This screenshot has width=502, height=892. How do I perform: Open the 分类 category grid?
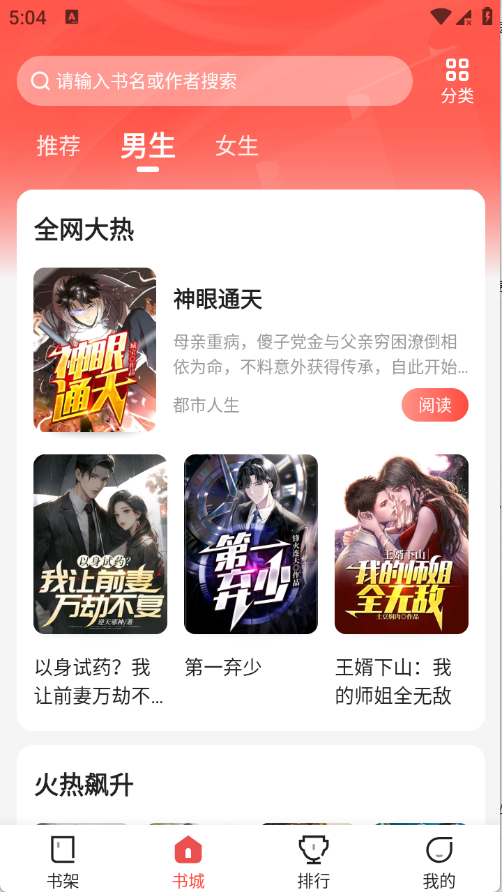click(457, 81)
